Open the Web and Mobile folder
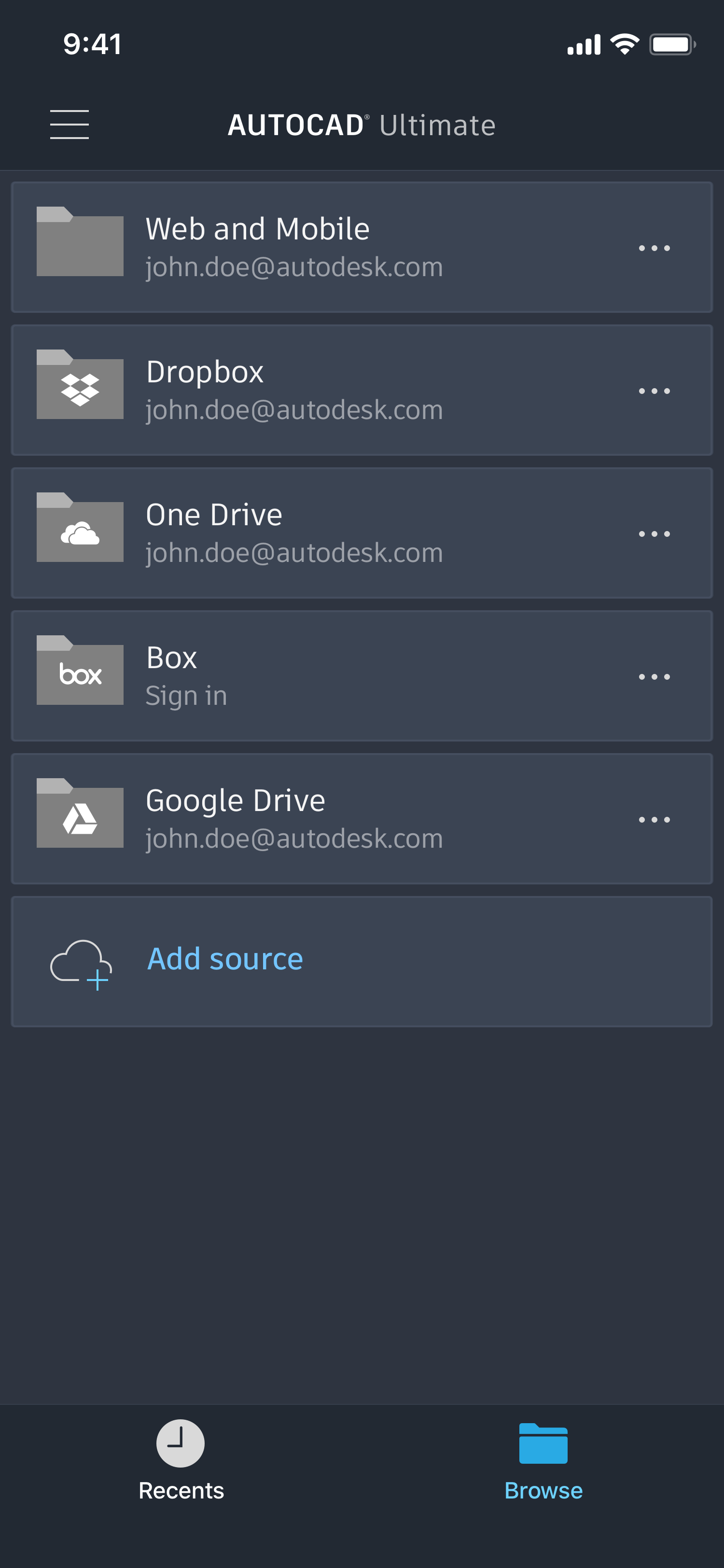The image size is (724, 1568). [x=362, y=247]
